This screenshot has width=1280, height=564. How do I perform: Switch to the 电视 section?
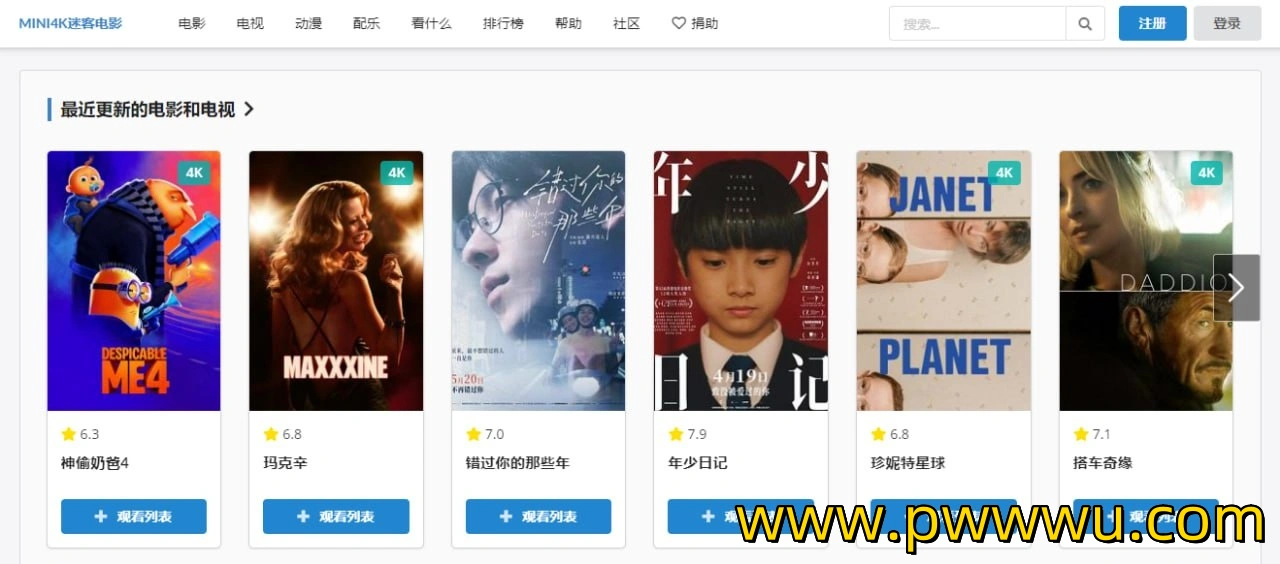pyautogui.click(x=250, y=24)
